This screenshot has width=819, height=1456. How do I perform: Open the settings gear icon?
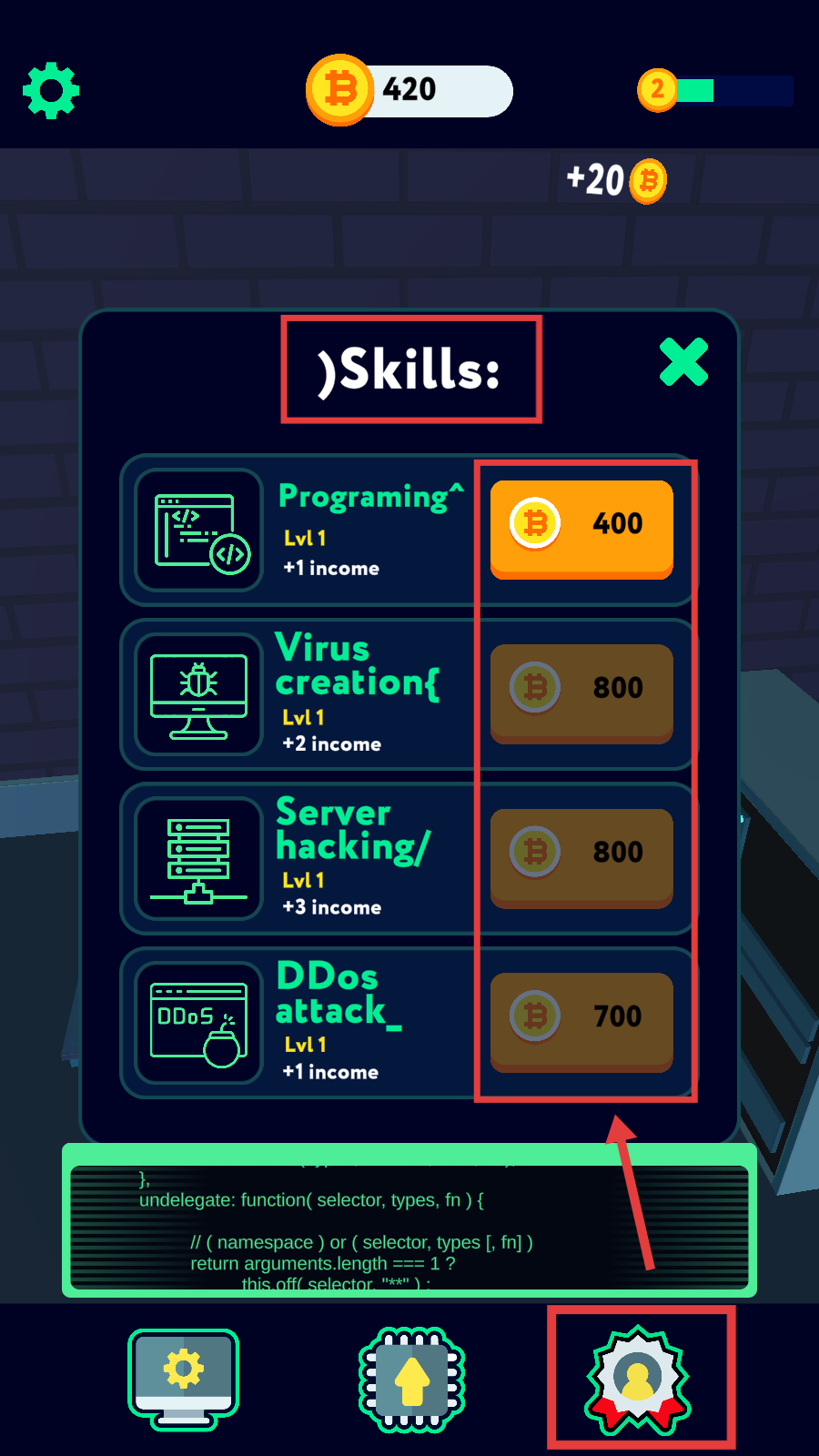point(51,90)
